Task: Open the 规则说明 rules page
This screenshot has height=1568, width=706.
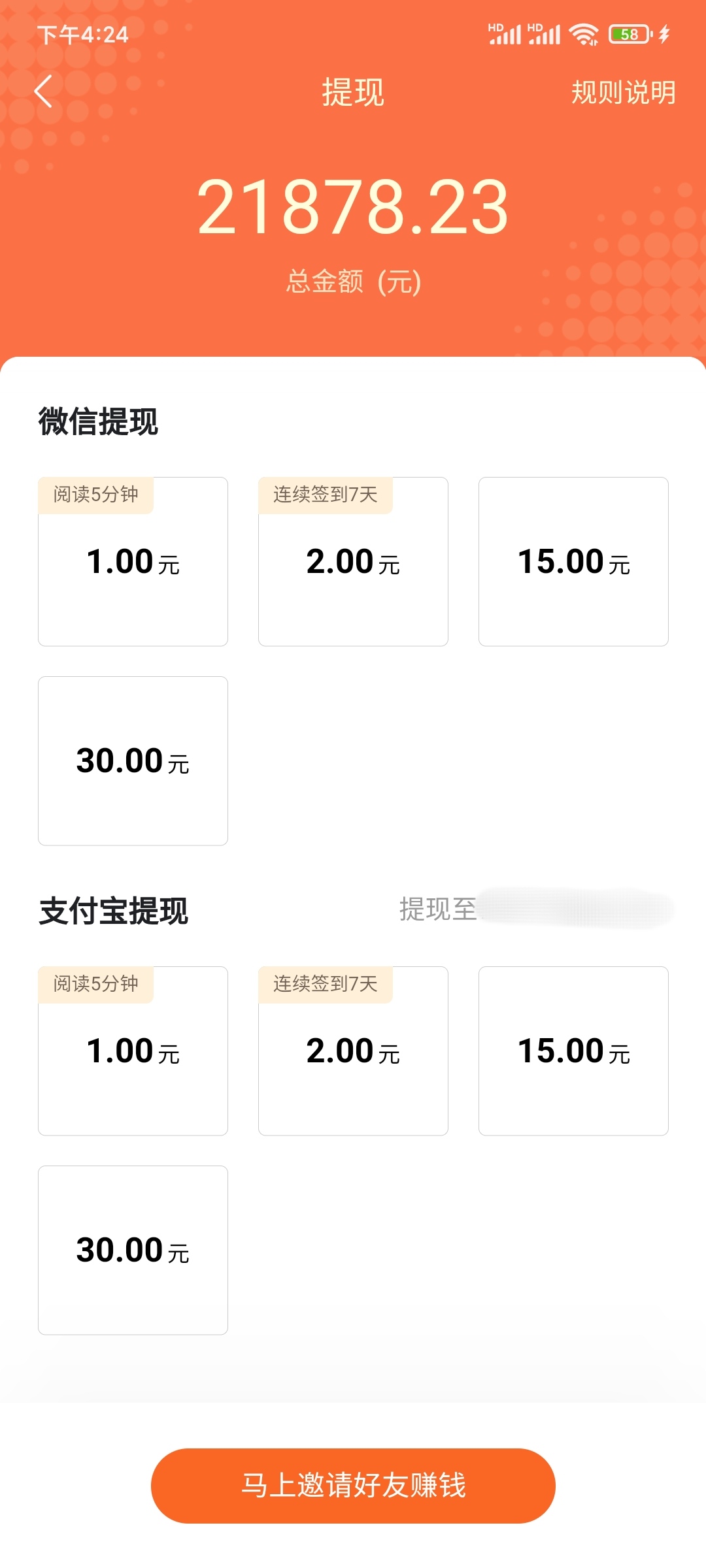Action: coord(623,93)
